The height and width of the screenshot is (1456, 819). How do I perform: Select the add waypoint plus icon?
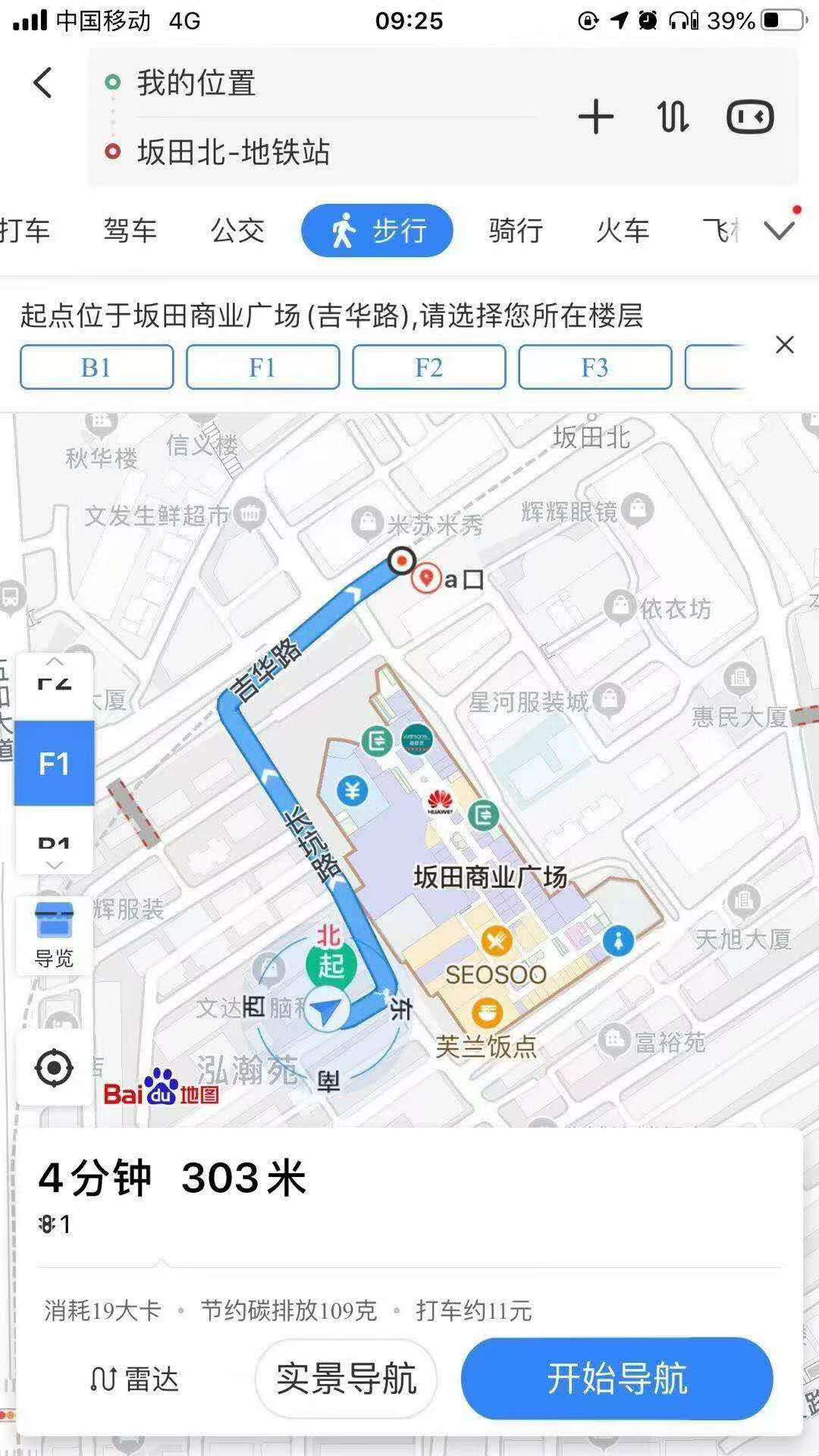[596, 115]
